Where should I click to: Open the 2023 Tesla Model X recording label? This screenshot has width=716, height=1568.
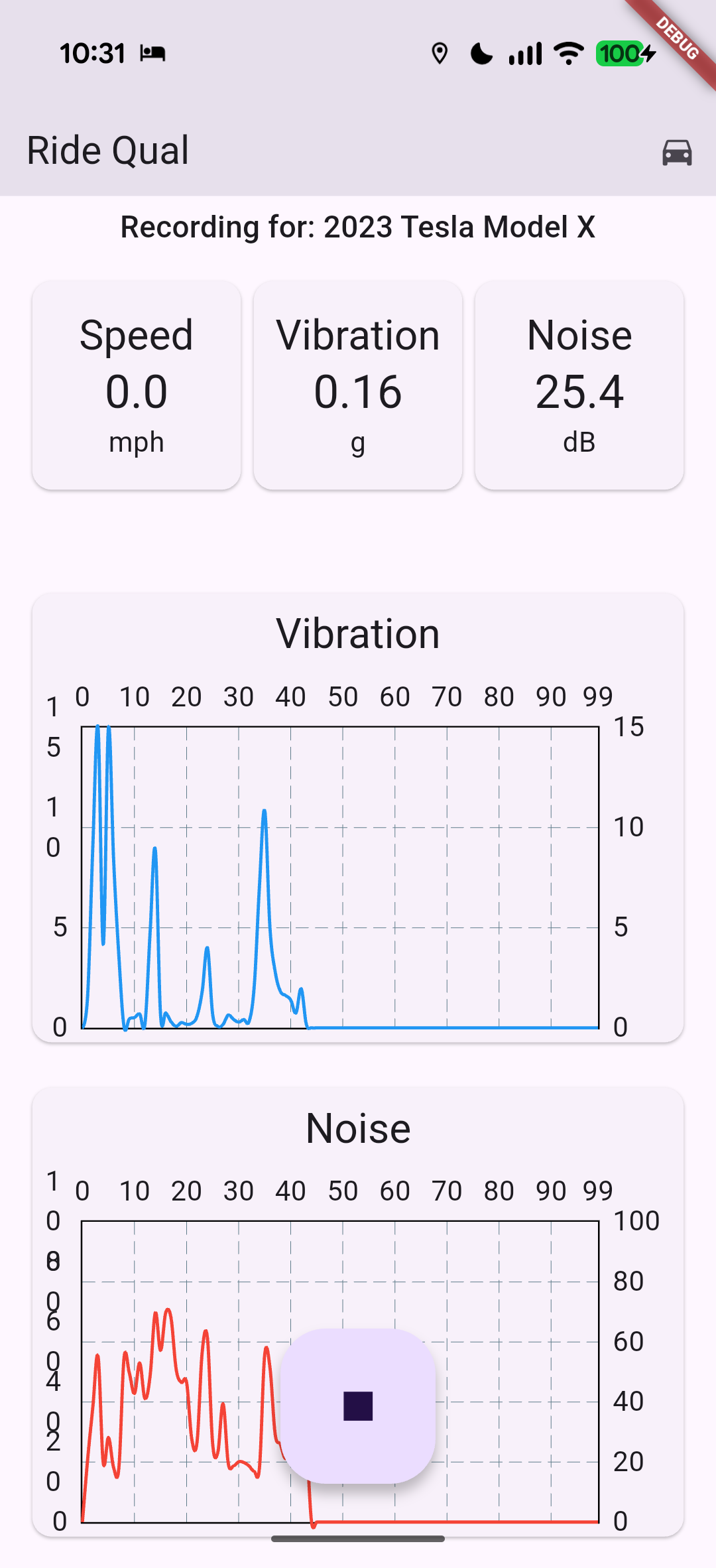358,227
